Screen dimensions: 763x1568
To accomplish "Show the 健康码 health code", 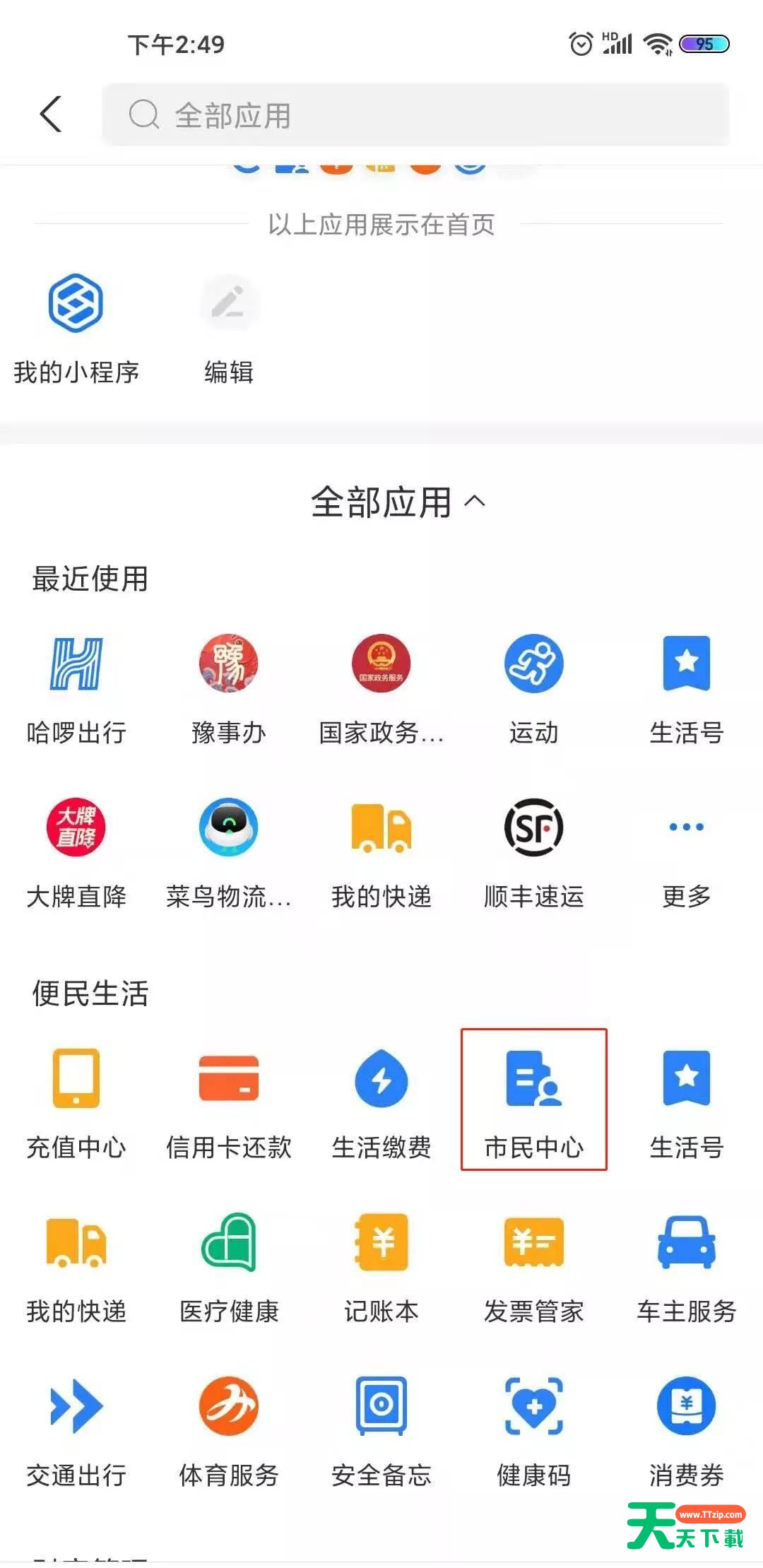I will pyautogui.click(x=533, y=1424).
